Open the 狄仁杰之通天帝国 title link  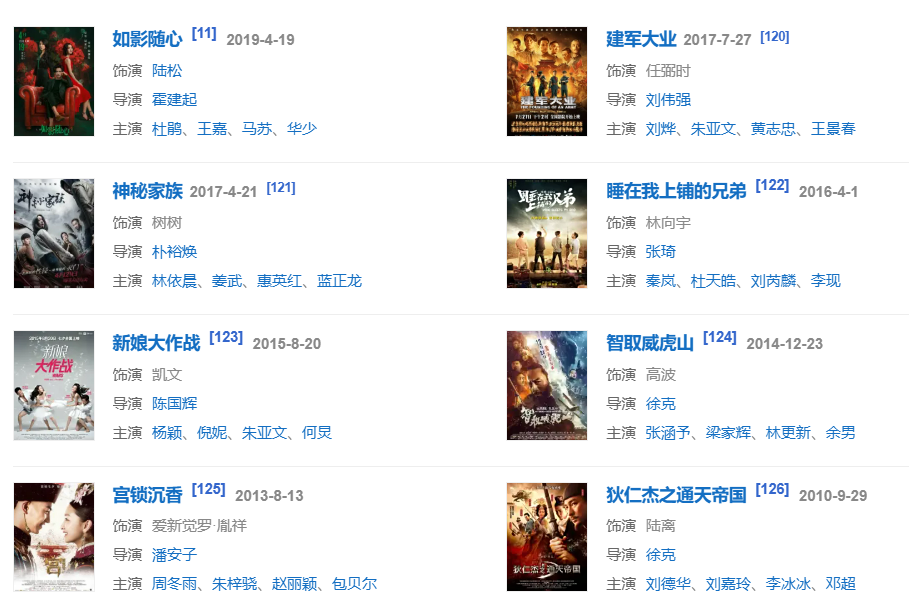[x=676, y=495]
